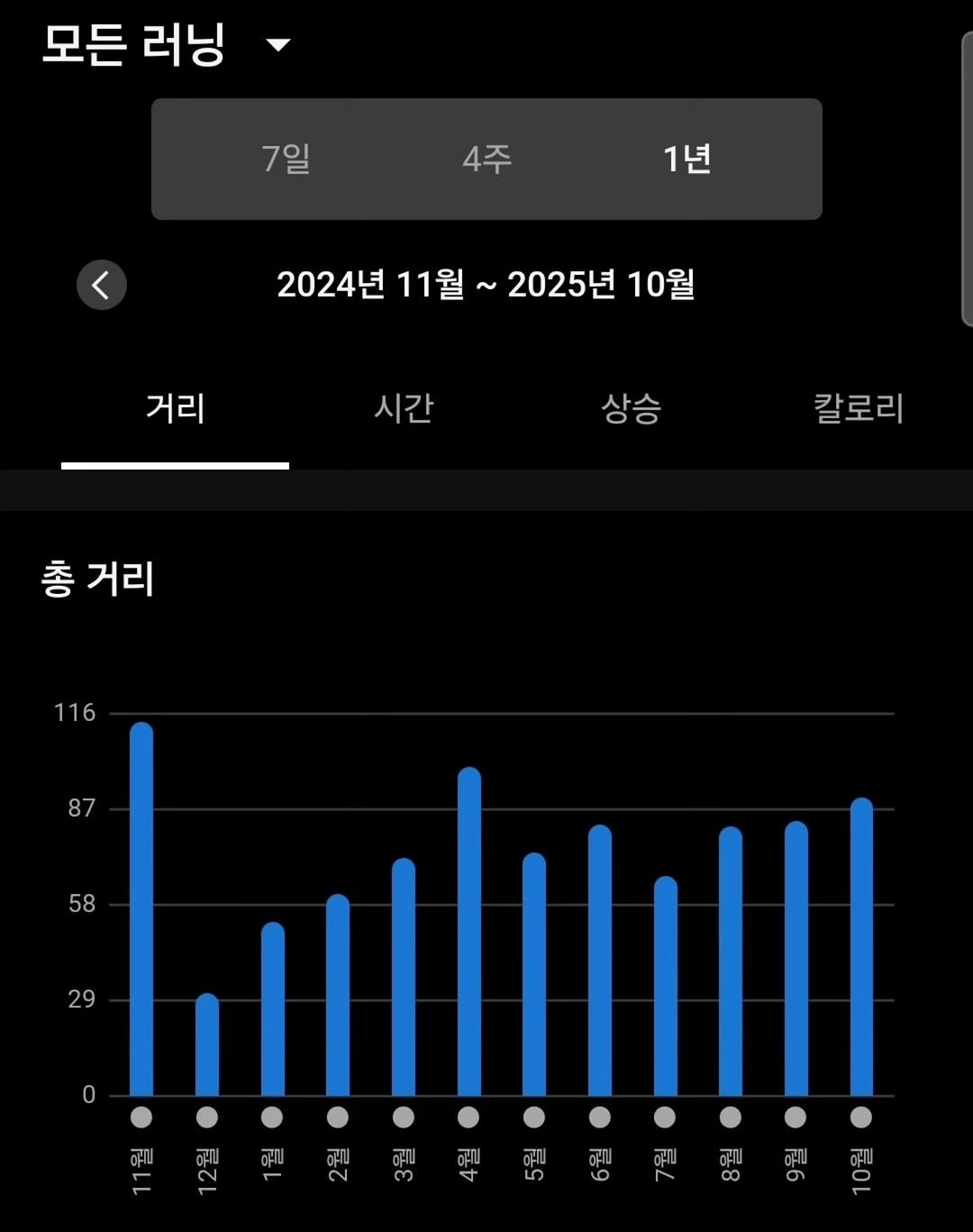Expand the dropdown arrow next to 모든 러닝

(279, 45)
